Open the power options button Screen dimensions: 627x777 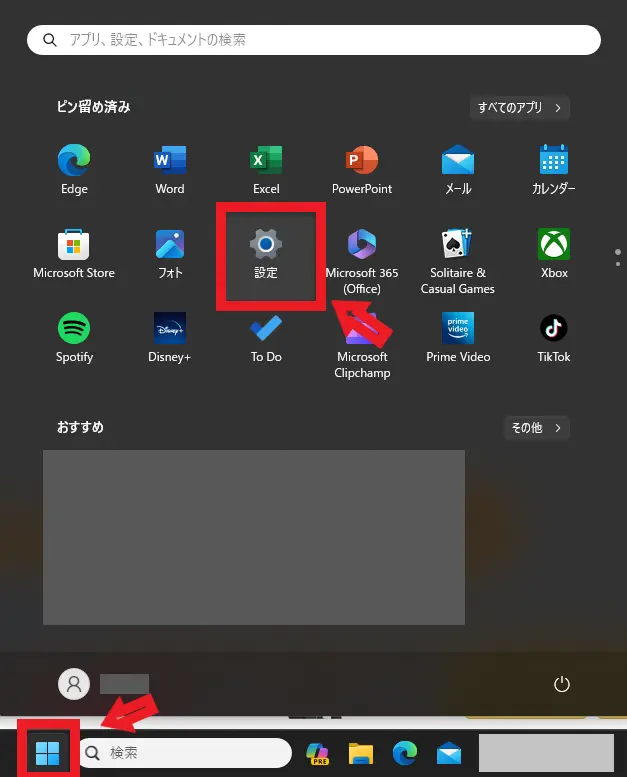pos(561,684)
